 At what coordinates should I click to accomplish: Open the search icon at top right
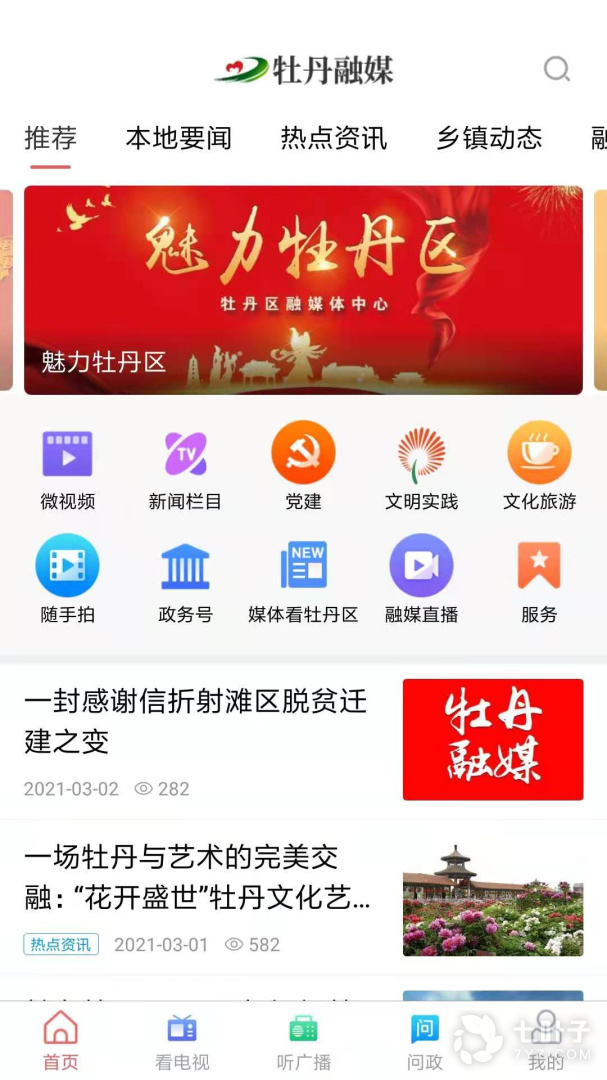pos(556,69)
